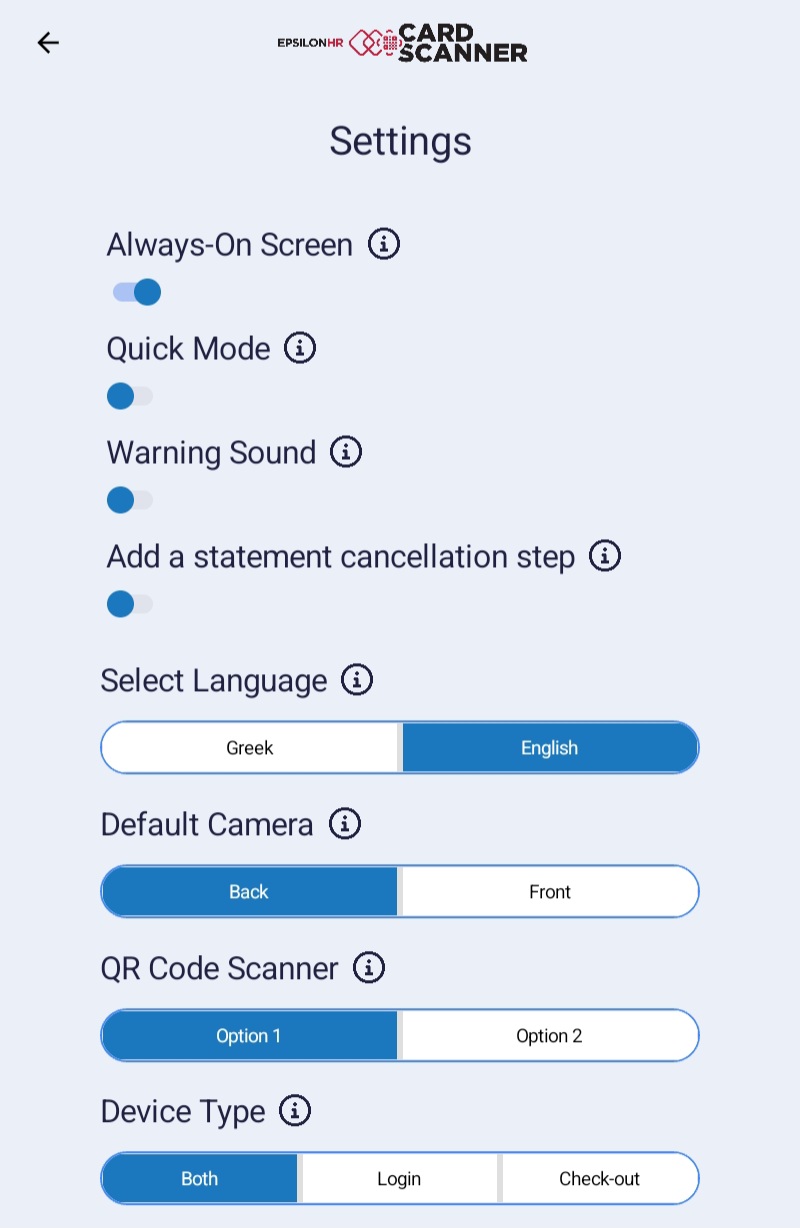Turn off Always-On Screen switch
800x1228 pixels.
(x=137, y=292)
